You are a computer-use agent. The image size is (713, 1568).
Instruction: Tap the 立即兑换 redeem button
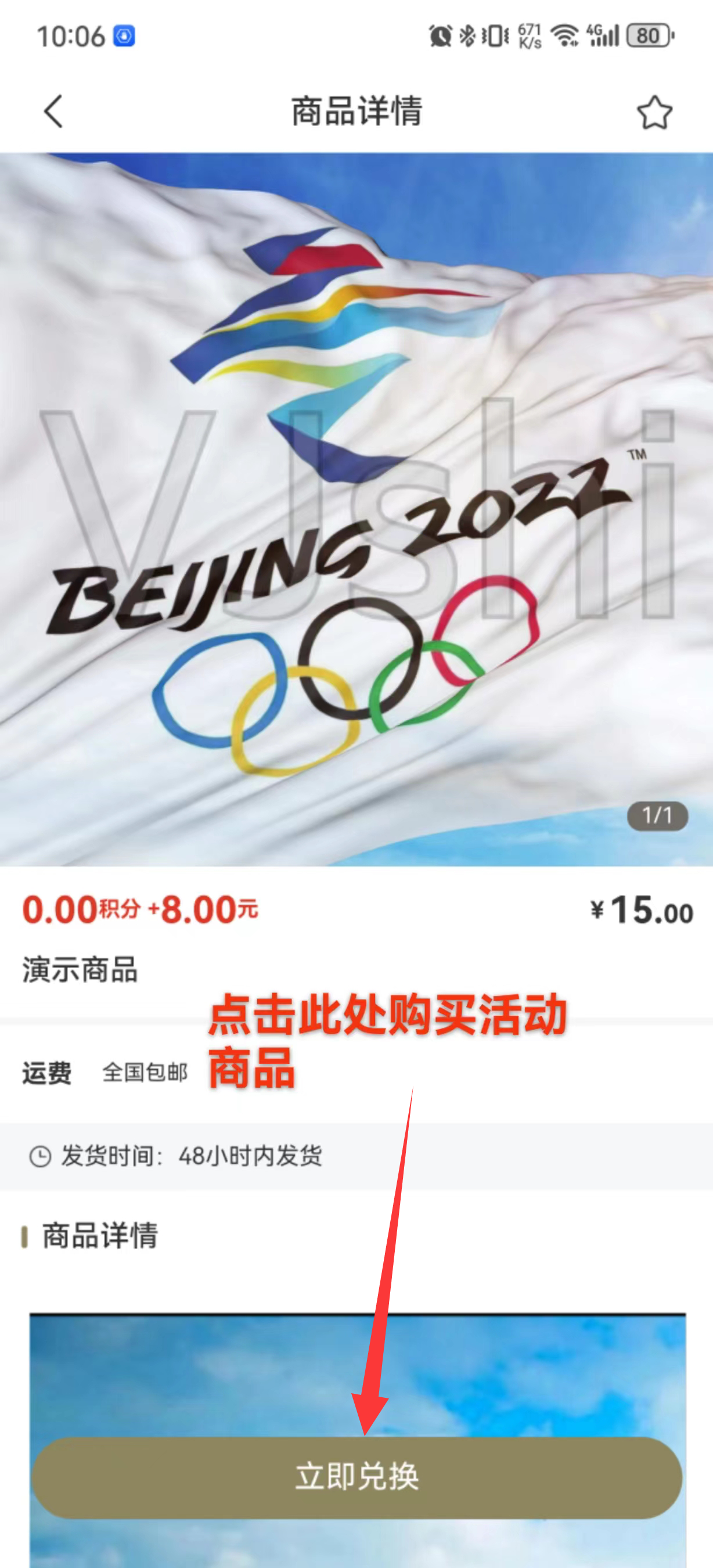(x=356, y=1477)
